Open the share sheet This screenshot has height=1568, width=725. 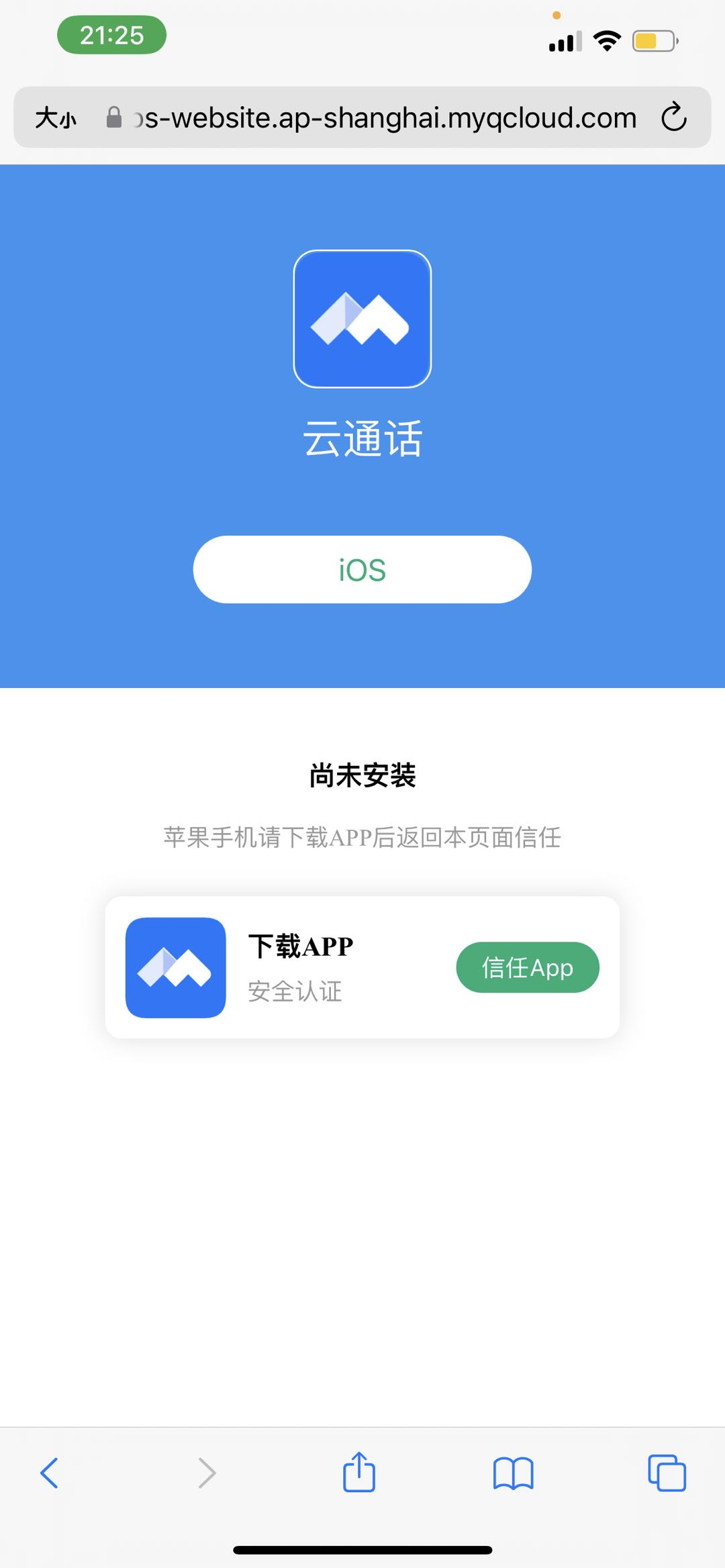click(x=359, y=1473)
